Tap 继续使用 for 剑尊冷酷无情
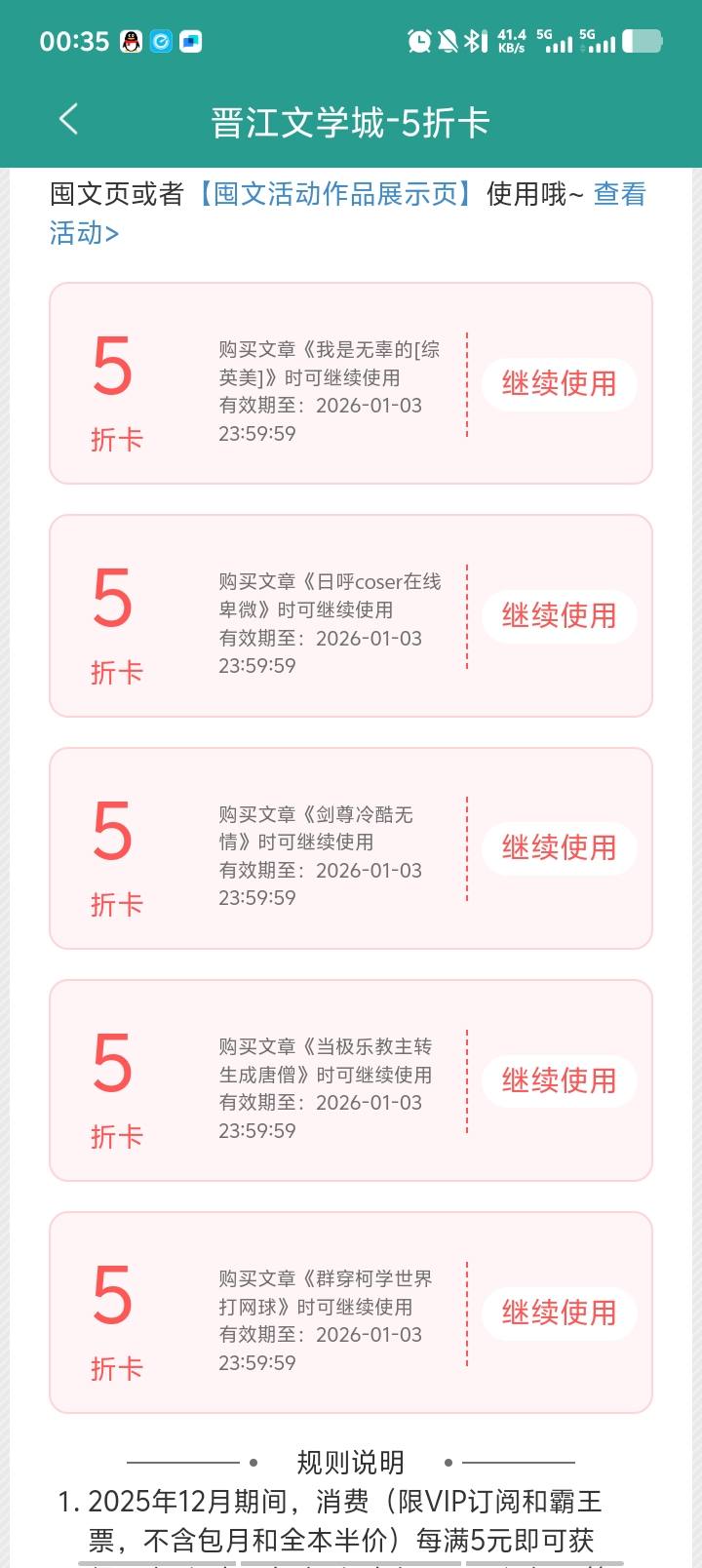Image resolution: width=702 pixels, height=1568 pixels. pyautogui.click(x=559, y=848)
